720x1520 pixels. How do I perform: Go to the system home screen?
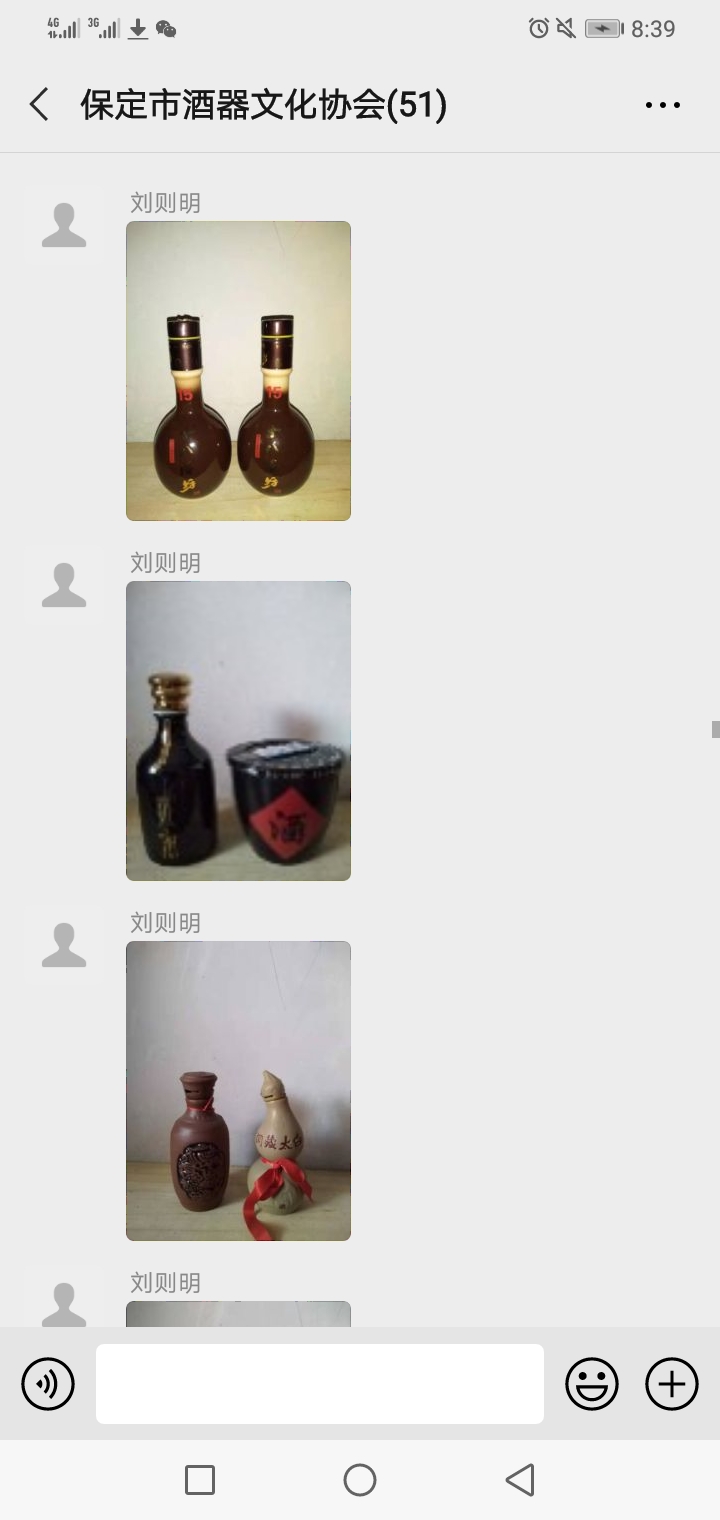click(360, 1480)
